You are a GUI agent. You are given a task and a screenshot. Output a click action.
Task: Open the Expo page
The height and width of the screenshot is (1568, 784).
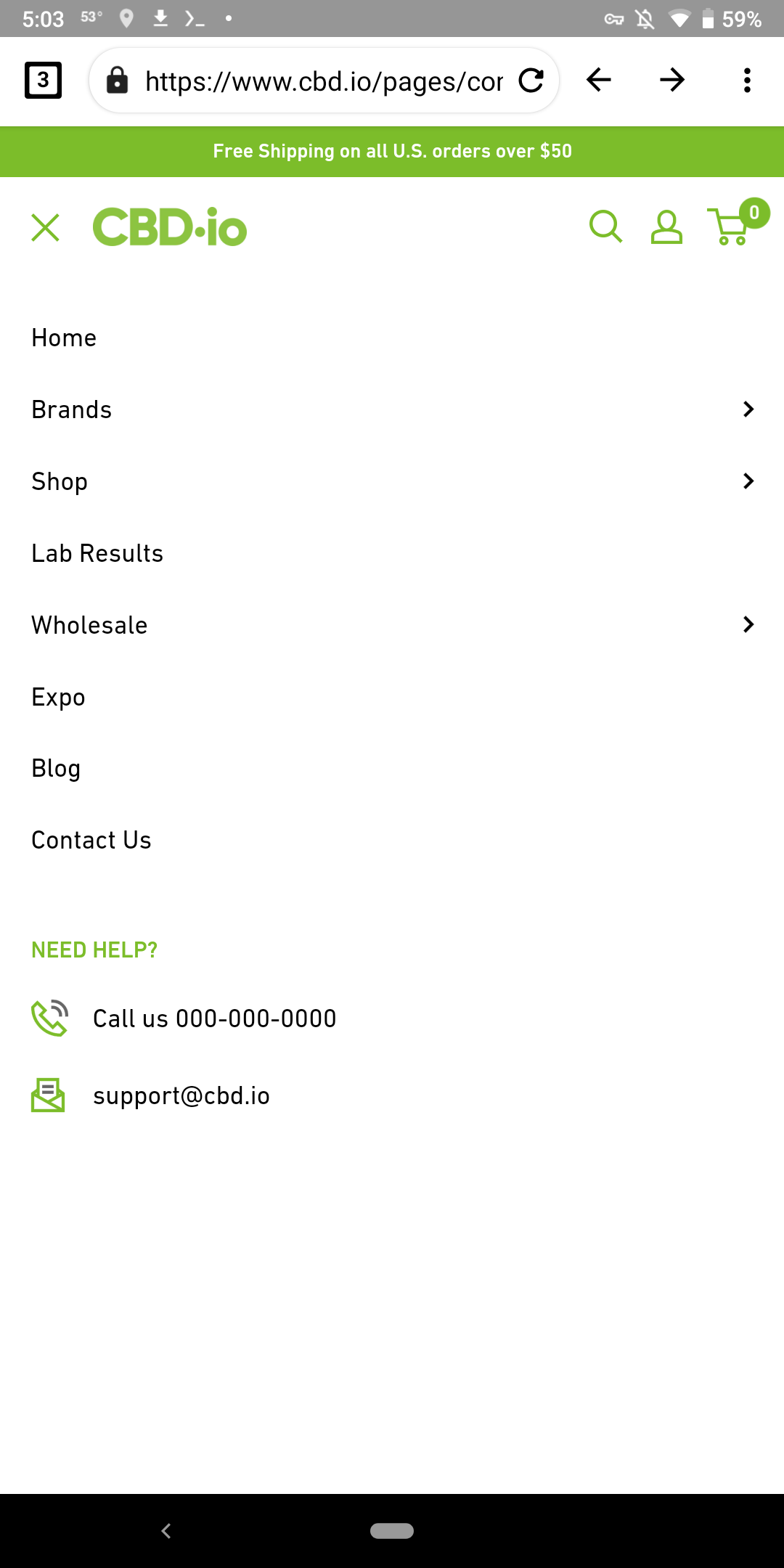point(58,697)
